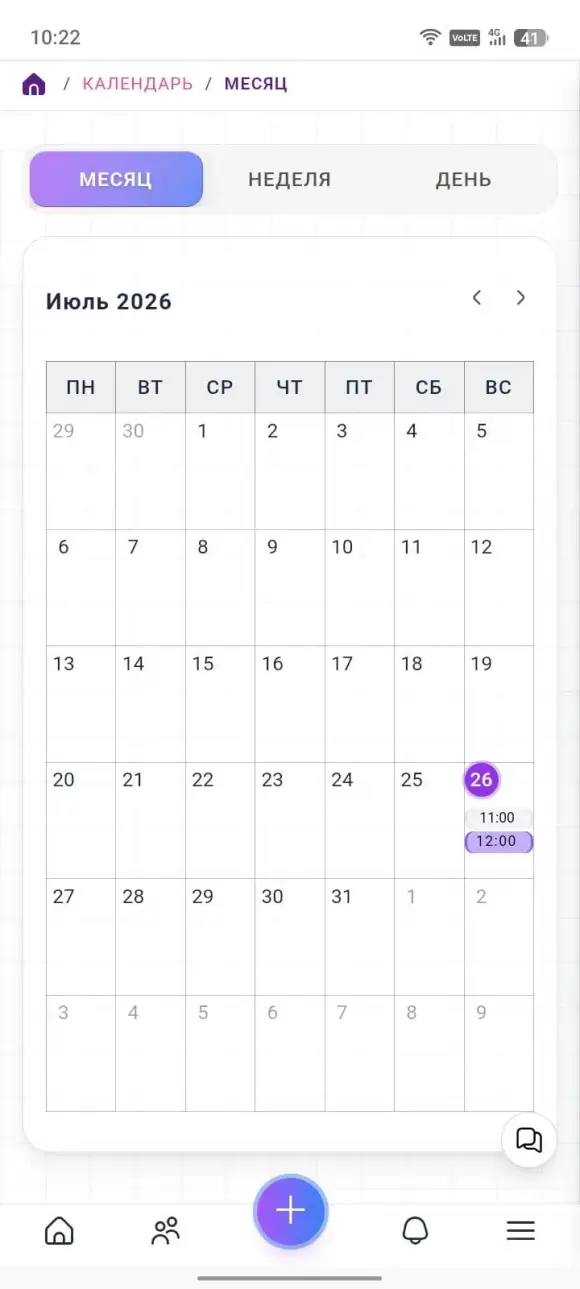Select the highlighted date 26
This screenshot has width=580, height=1289.
(x=482, y=780)
